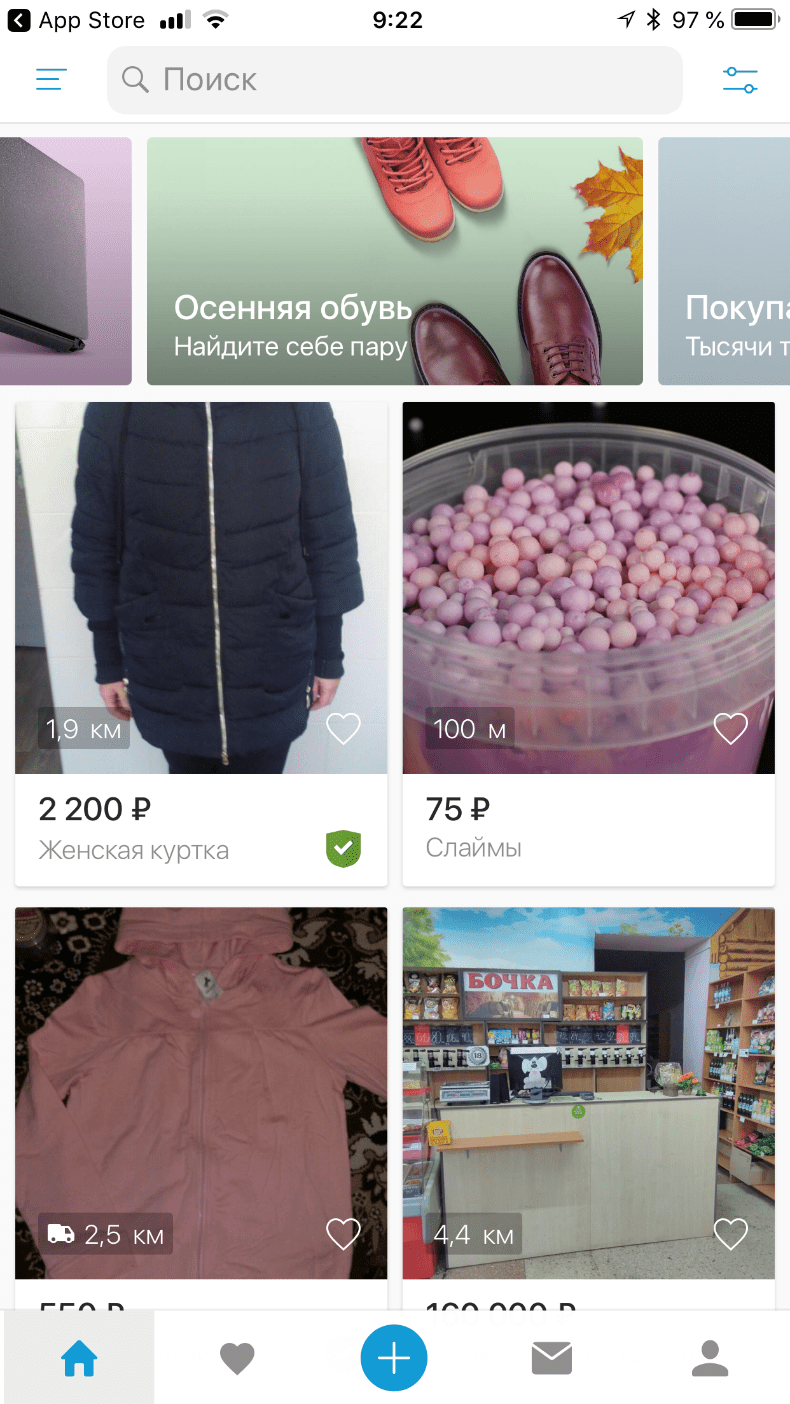This screenshot has height=1404, width=790.
Task: Create a new listing with plus button
Action: point(394,1358)
